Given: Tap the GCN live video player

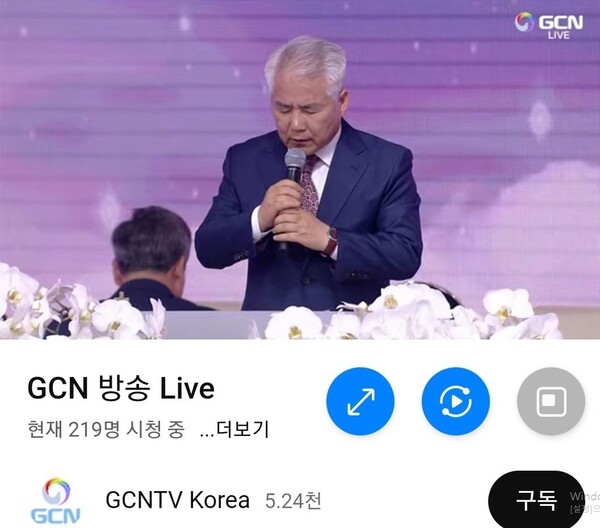Looking at the screenshot, I should (x=300, y=170).
